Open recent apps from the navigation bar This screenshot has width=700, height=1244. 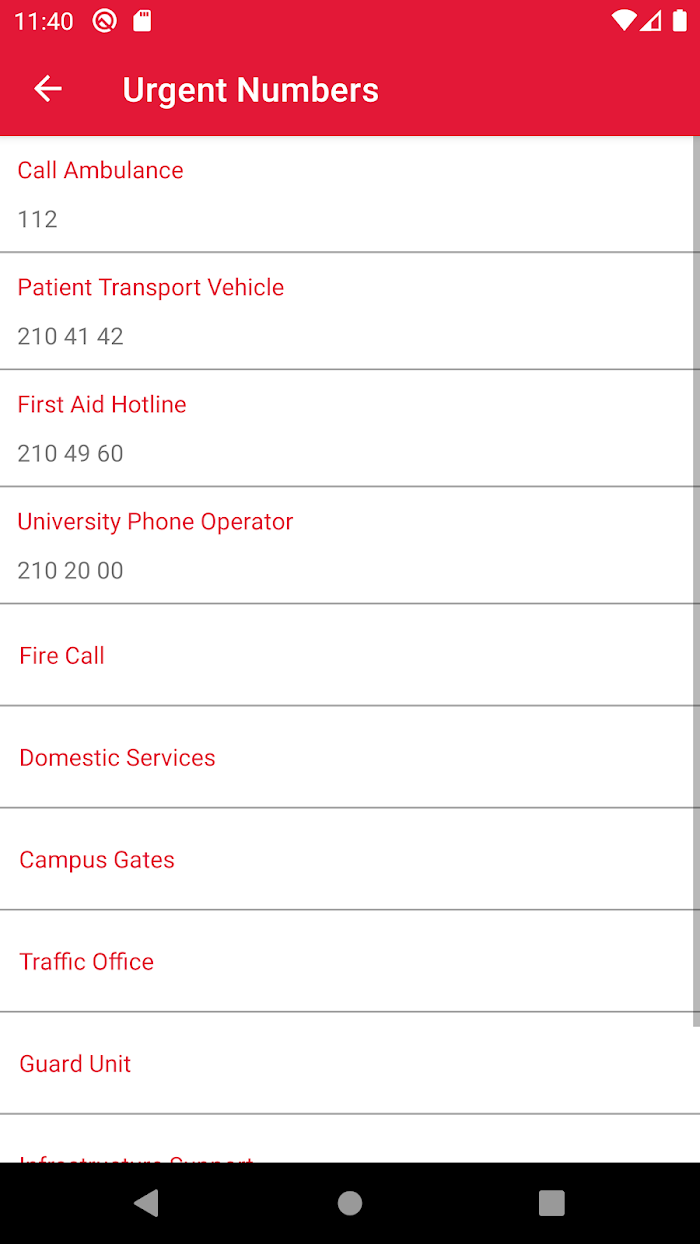point(552,1203)
